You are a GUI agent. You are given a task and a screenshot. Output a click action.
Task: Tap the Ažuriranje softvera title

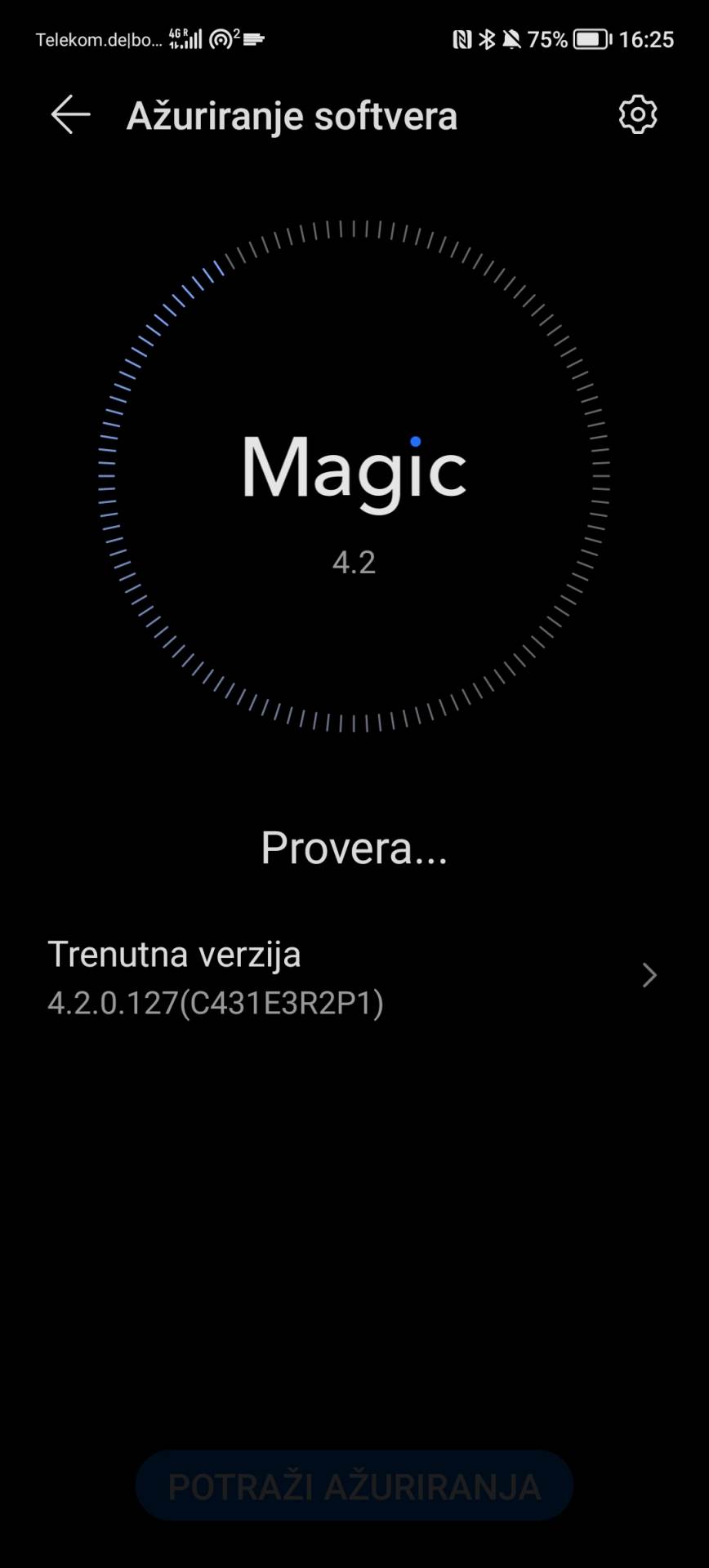point(292,115)
